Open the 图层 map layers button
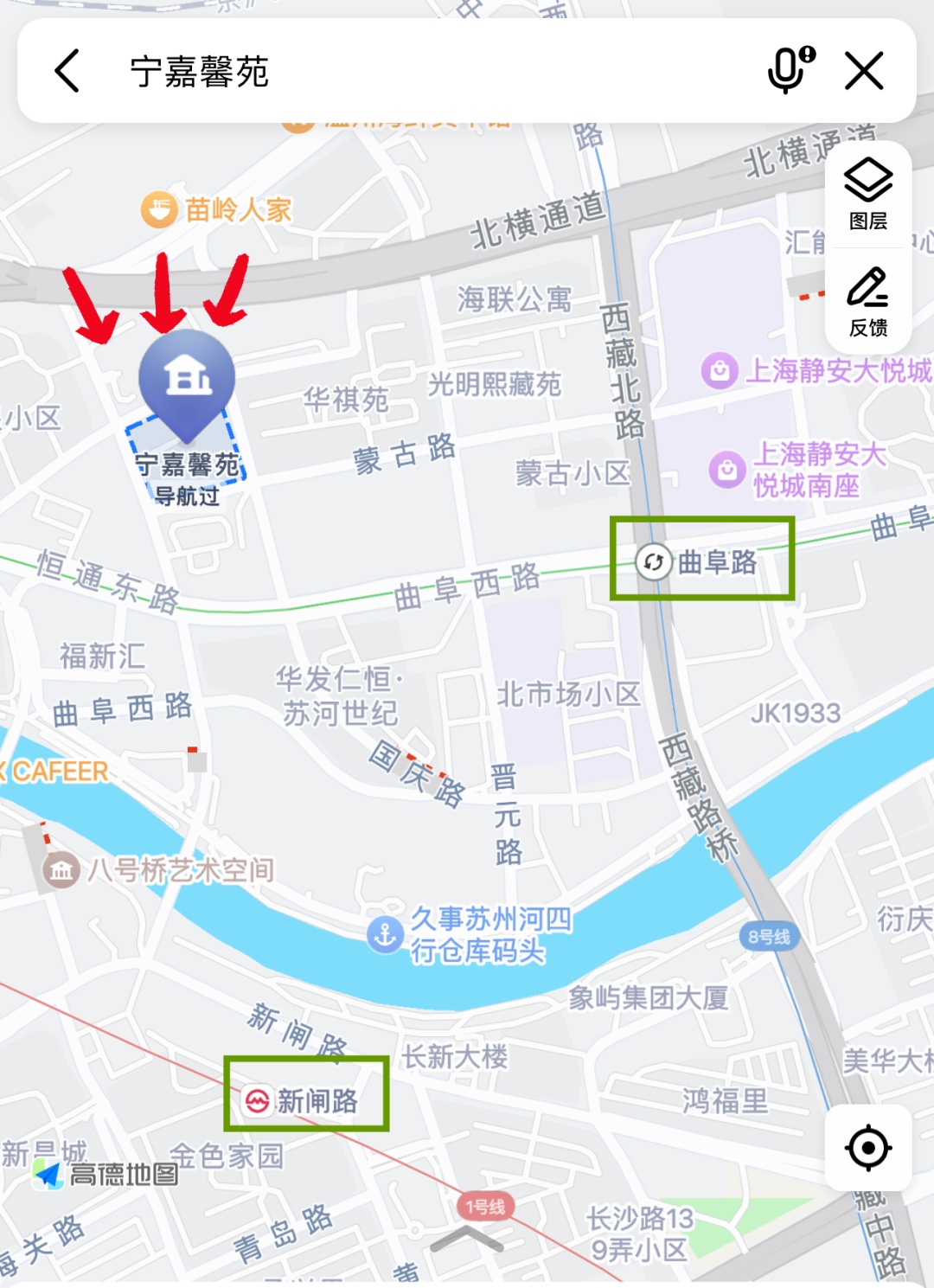The image size is (934, 1288). pos(868,194)
